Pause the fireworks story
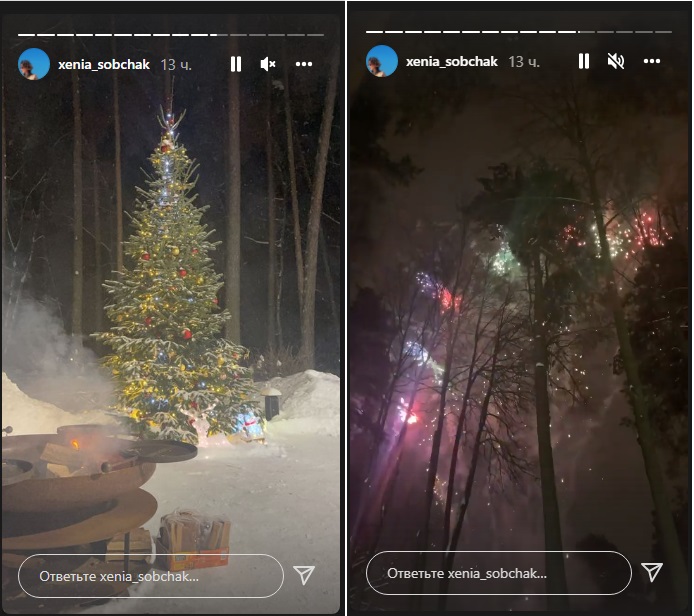This screenshot has height=616, width=694. (584, 61)
